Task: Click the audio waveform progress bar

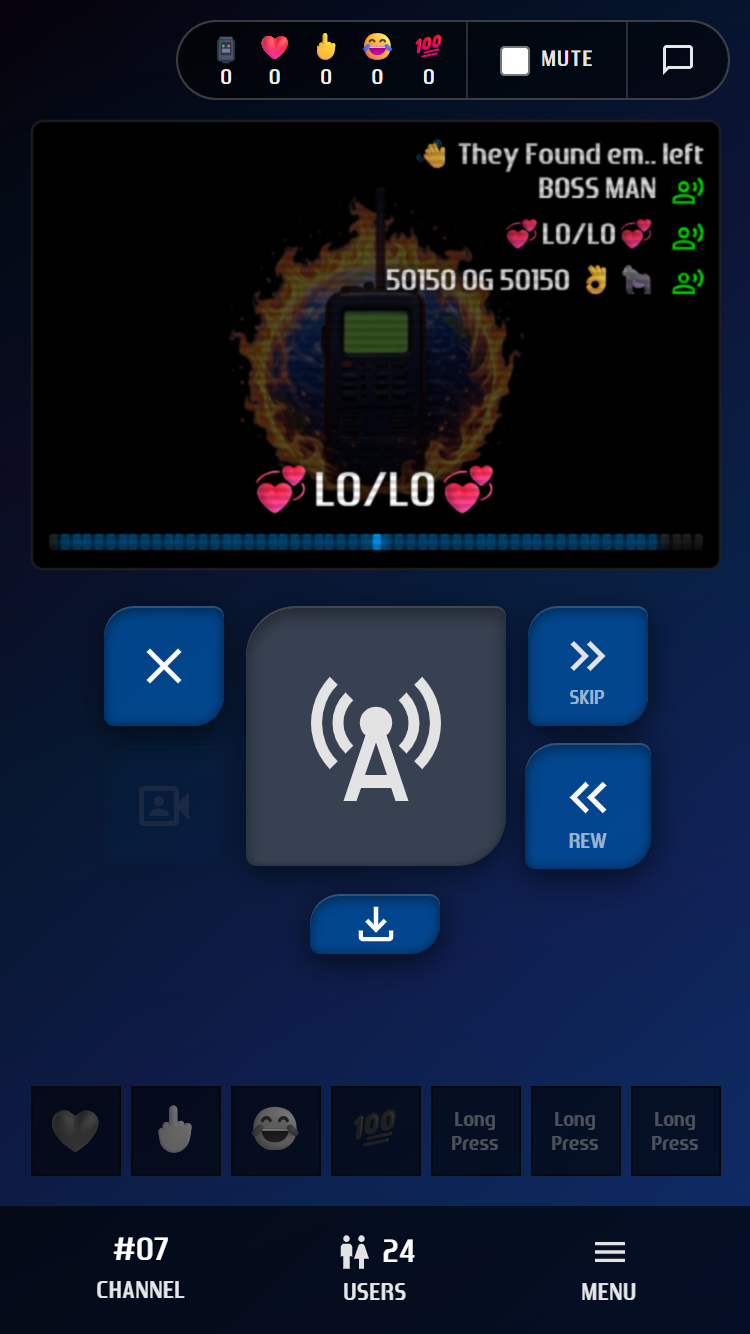Action: (375, 539)
